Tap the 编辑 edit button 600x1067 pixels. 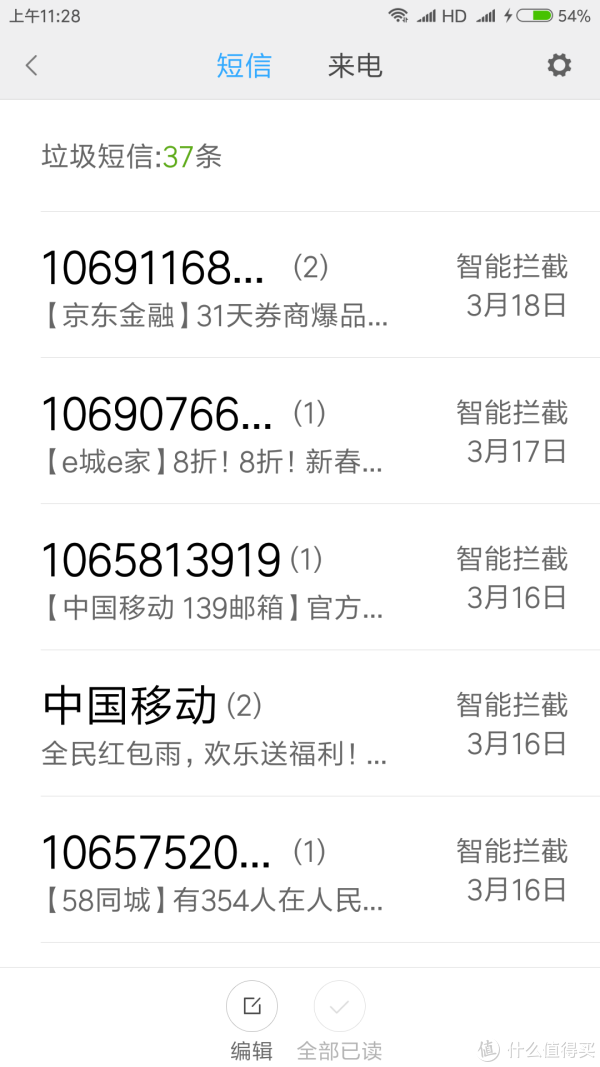click(252, 1021)
